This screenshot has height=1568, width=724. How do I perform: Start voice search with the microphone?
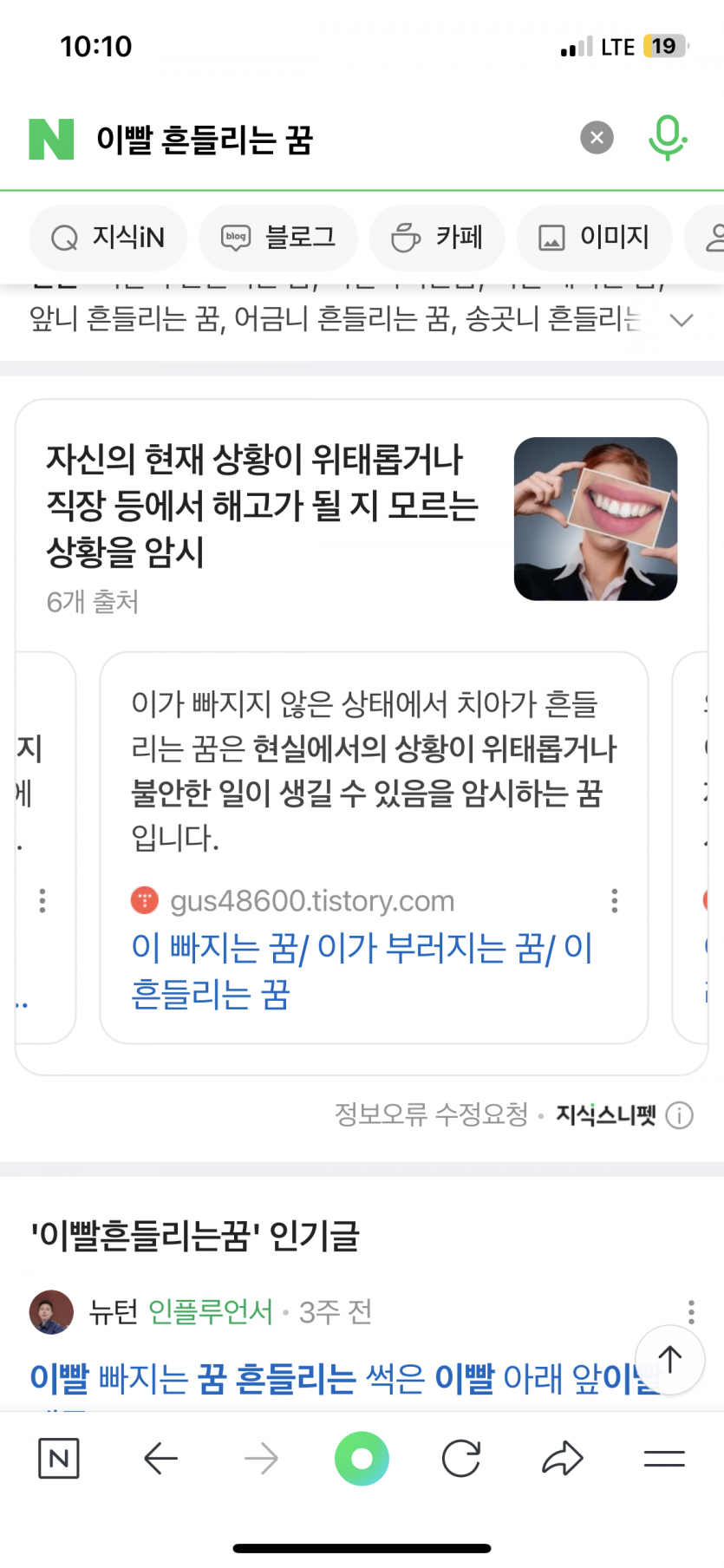(x=667, y=138)
